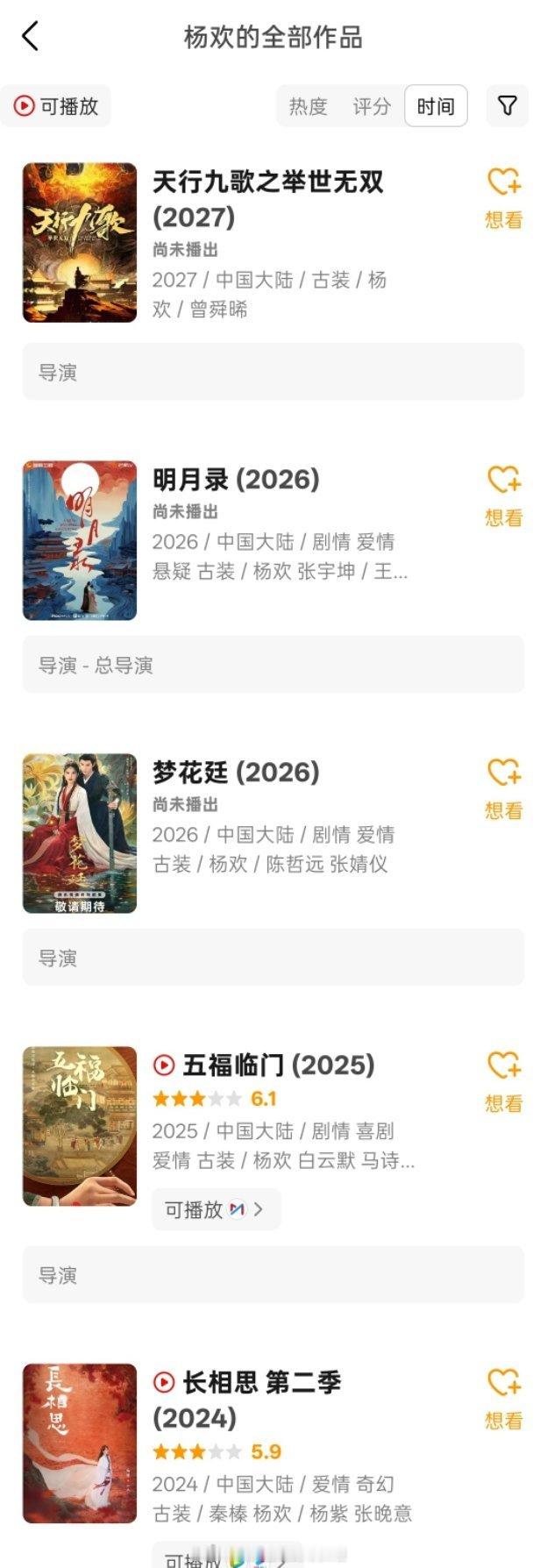This screenshot has height=1568, width=547.
Task: Mark 梦花廷 as 想看
Action: [x=503, y=789]
